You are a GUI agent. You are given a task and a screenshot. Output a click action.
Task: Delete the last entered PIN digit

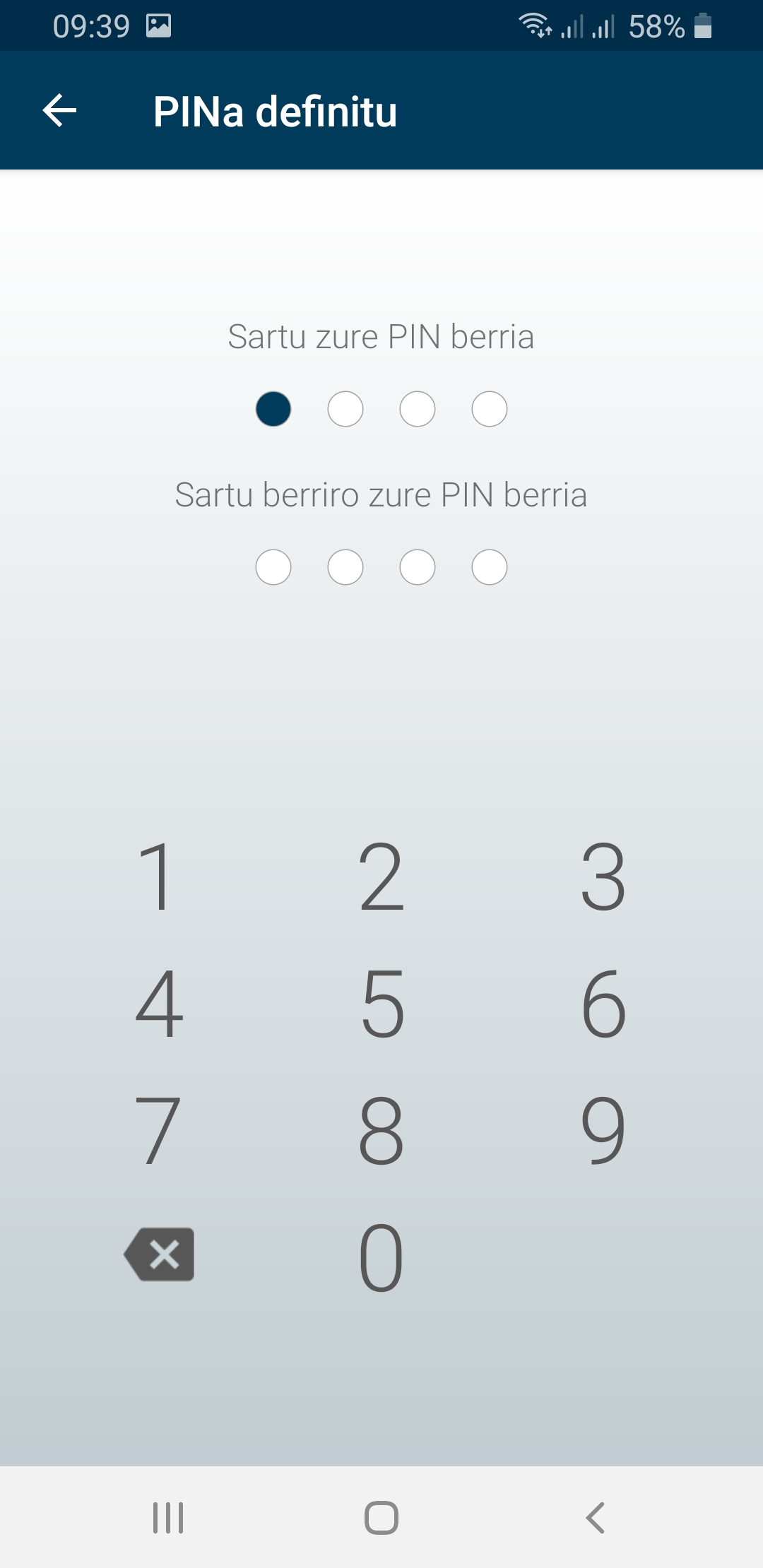pyautogui.click(x=160, y=1254)
